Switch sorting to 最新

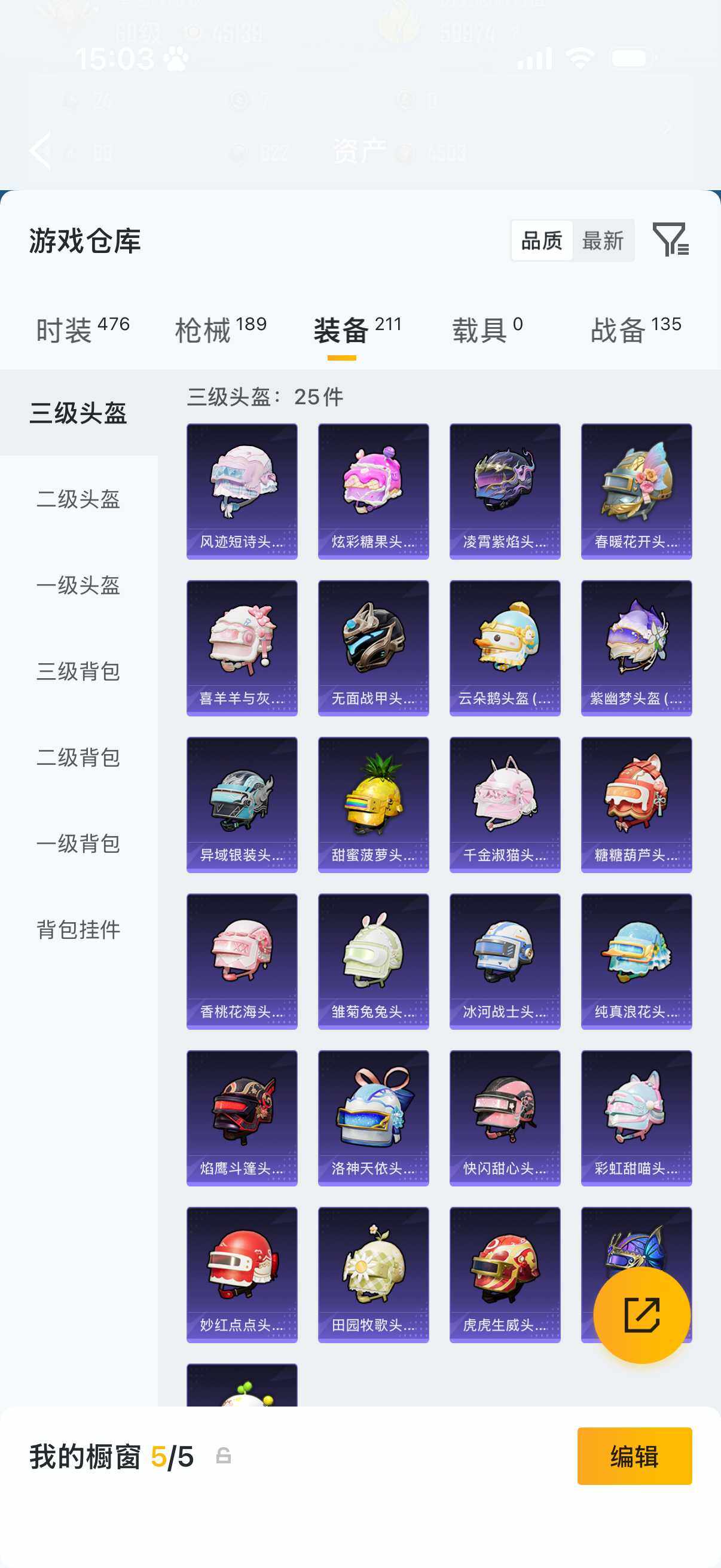pos(603,240)
